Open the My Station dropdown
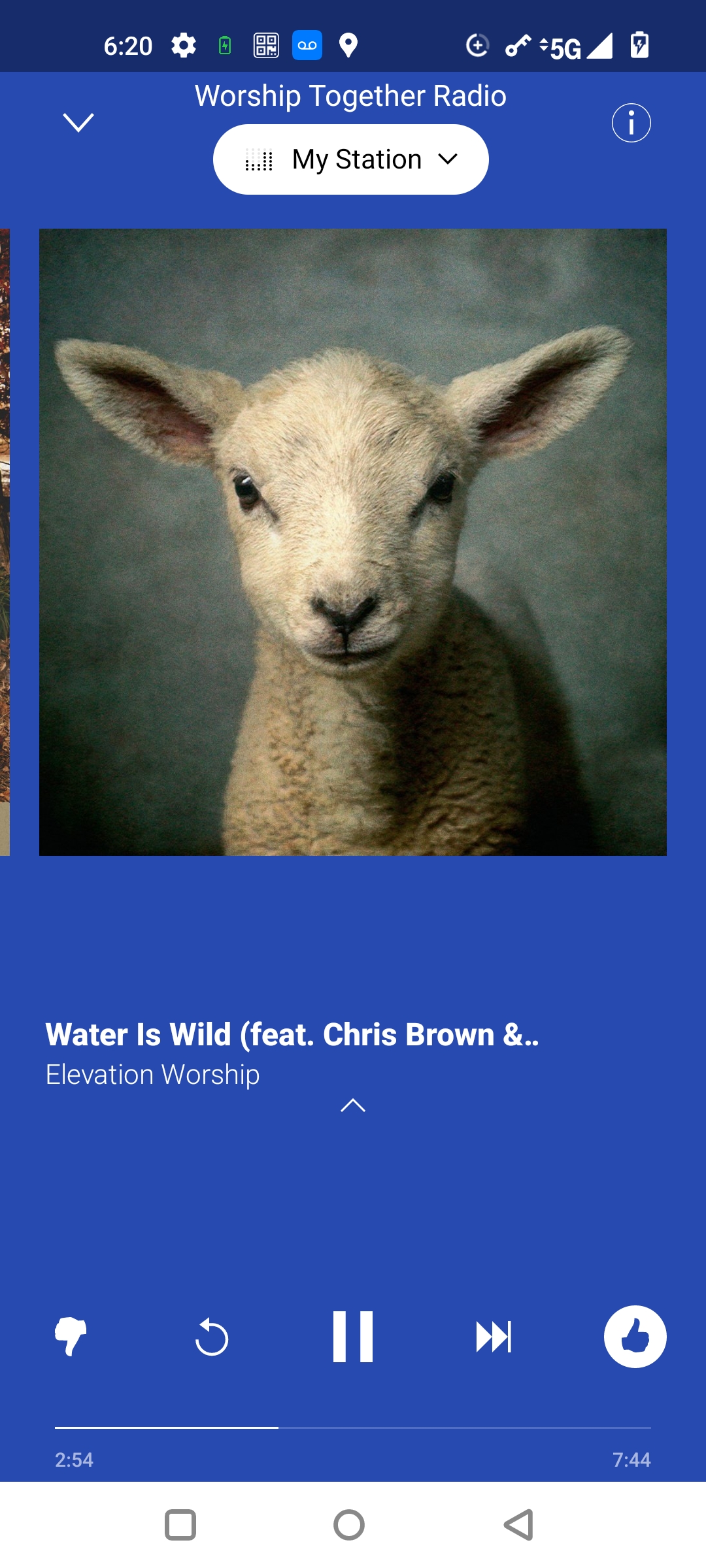The image size is (706, 1568). 351,159
